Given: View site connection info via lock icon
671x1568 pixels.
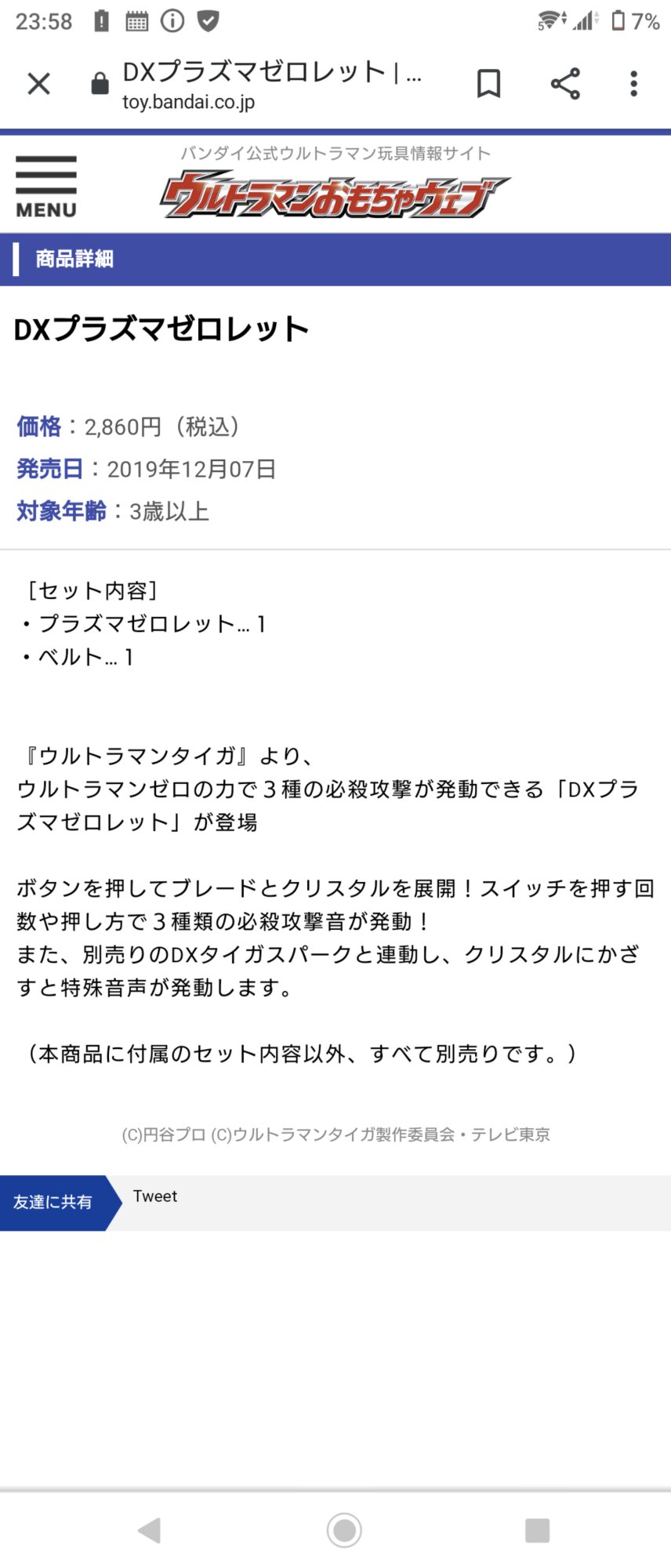Looking at the screenshot, I should pos(100,84).
